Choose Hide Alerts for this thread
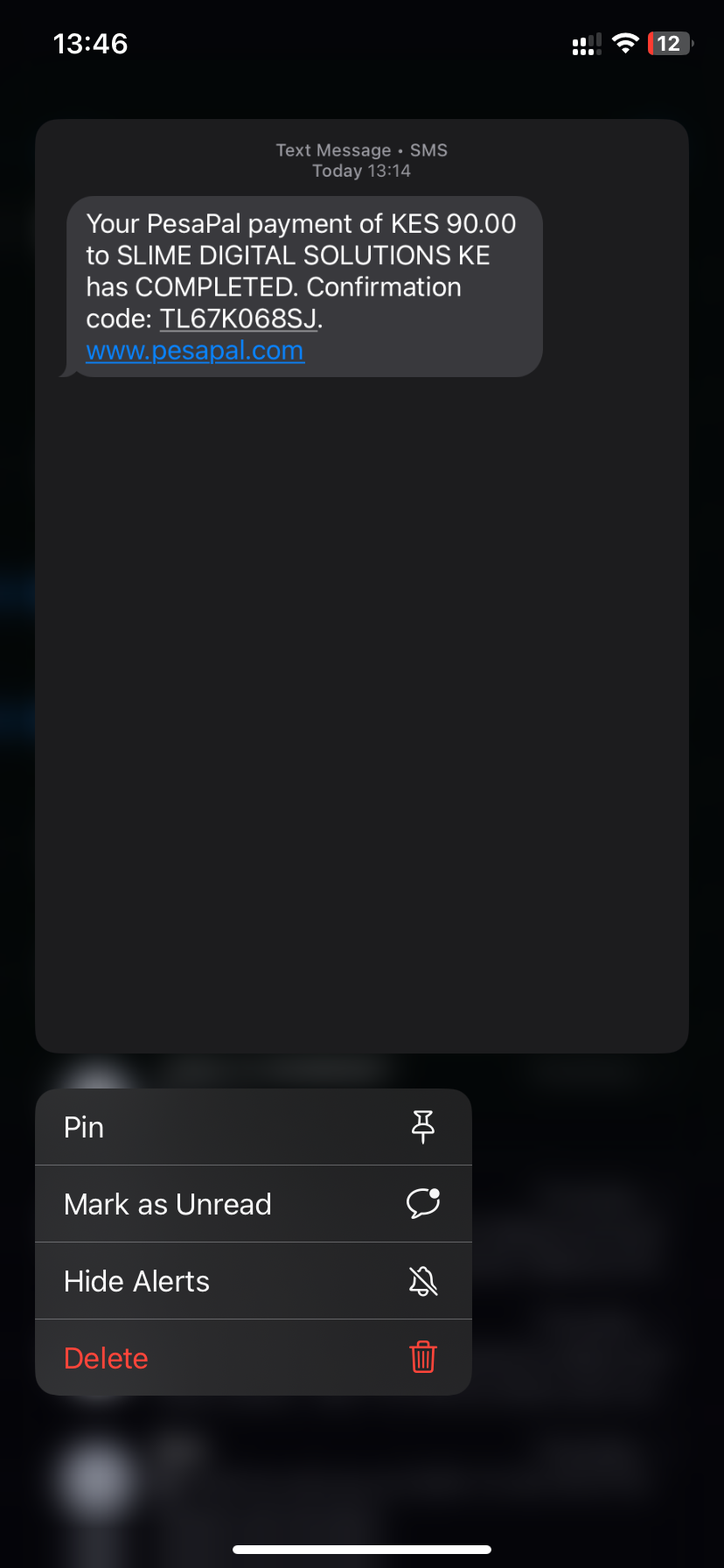 (x=253, y=1281)
